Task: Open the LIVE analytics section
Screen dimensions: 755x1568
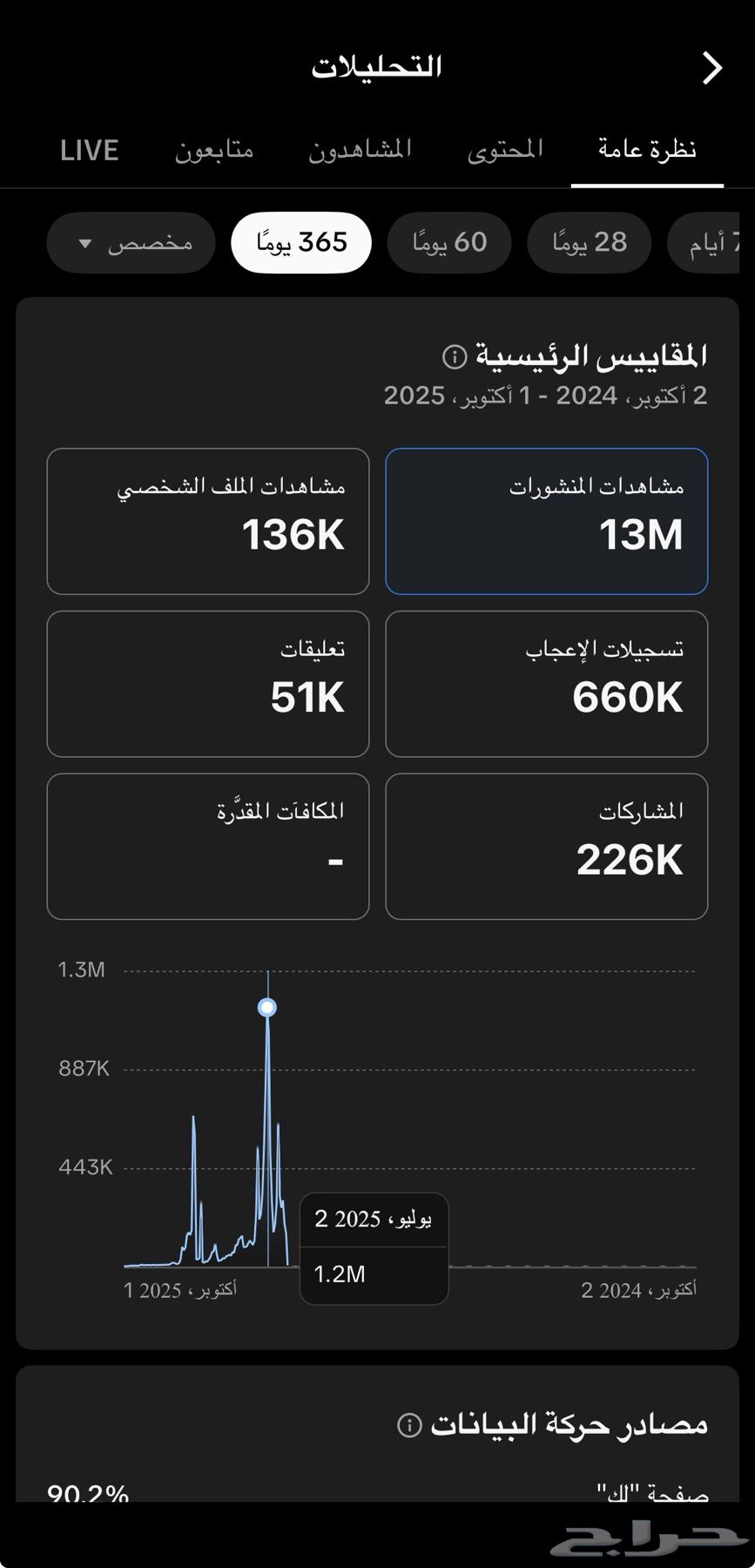Action: click(90, 150)
